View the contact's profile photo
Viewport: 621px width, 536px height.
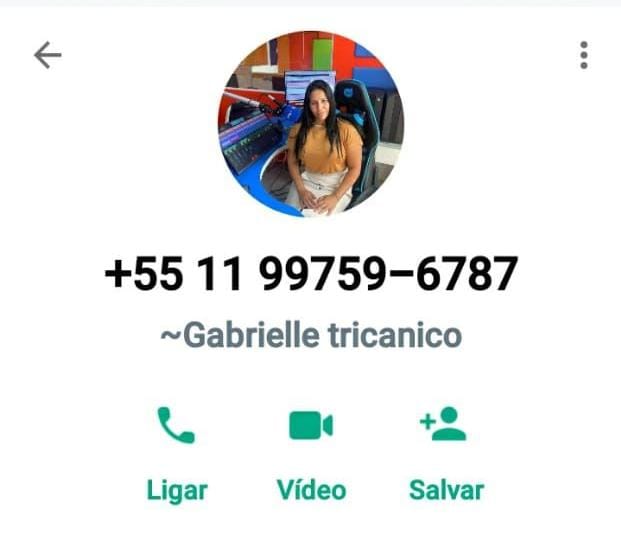point(310,123)
